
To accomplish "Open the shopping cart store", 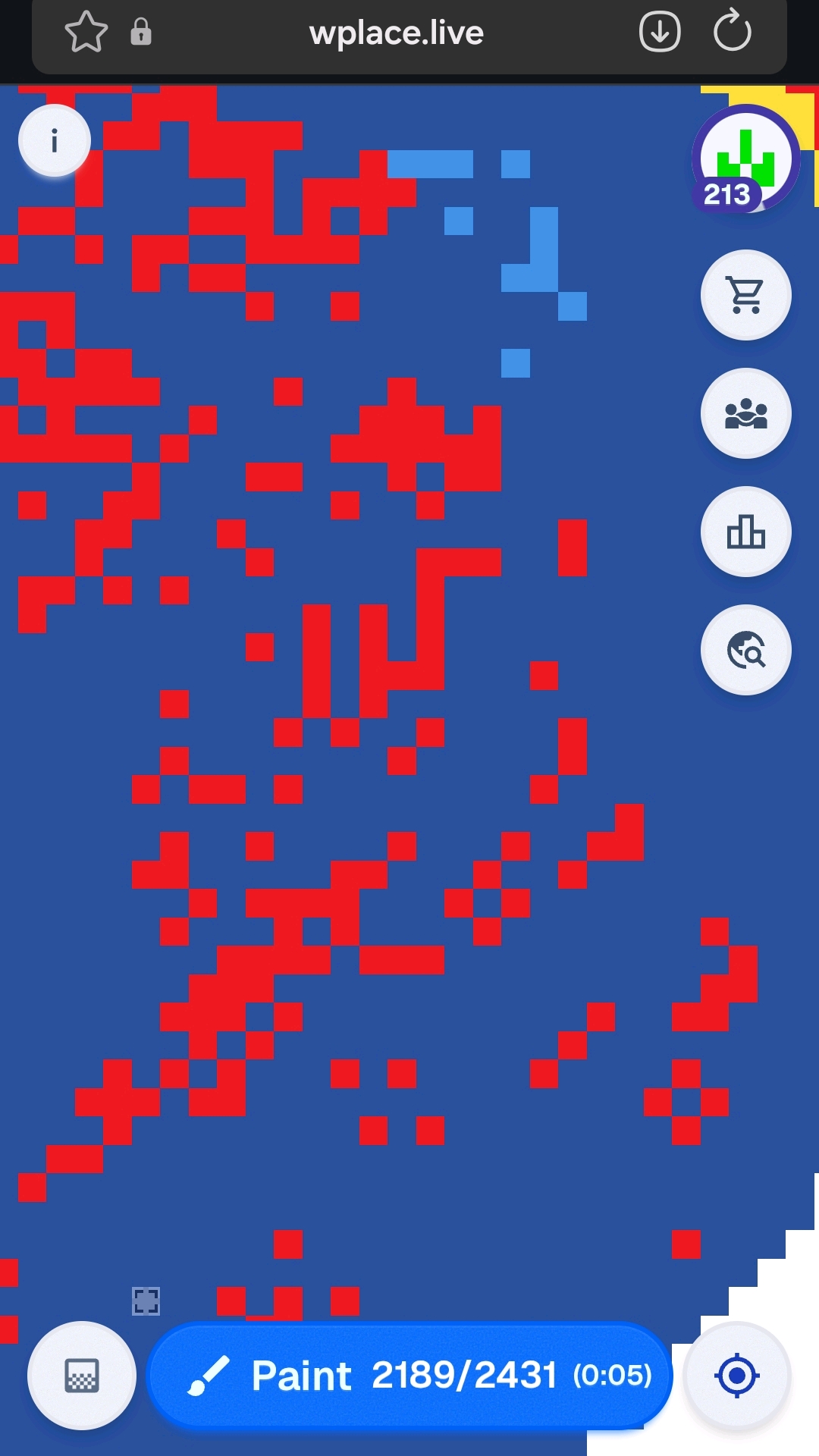I will (x=745, y=295).
